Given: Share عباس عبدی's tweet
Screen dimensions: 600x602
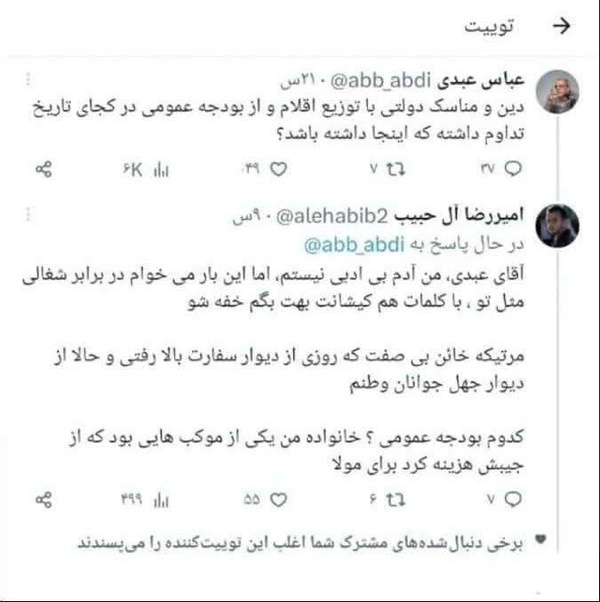Looking at the screenshot, I should coord(43,169).
